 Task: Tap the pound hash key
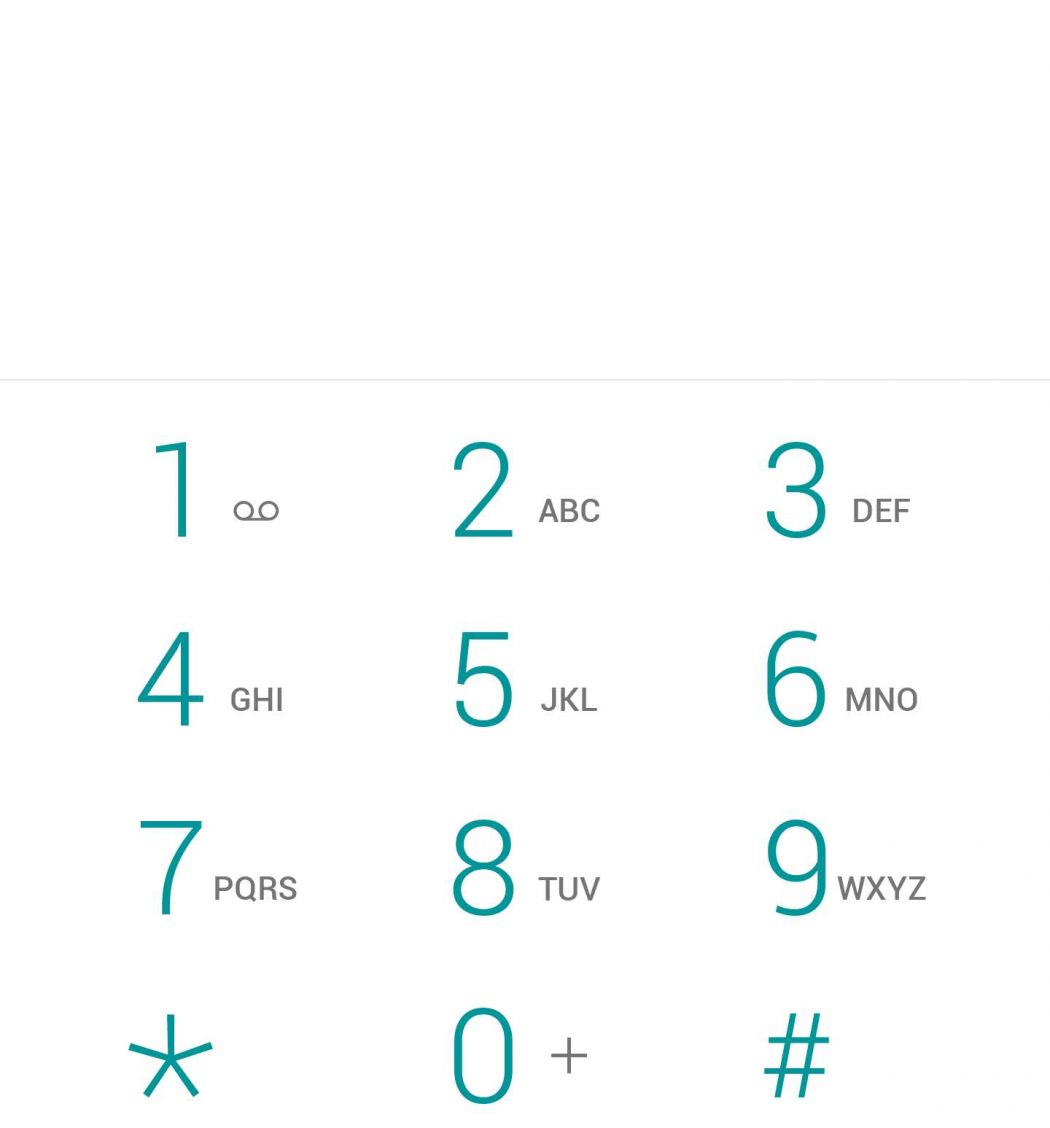click(797, 1056)
